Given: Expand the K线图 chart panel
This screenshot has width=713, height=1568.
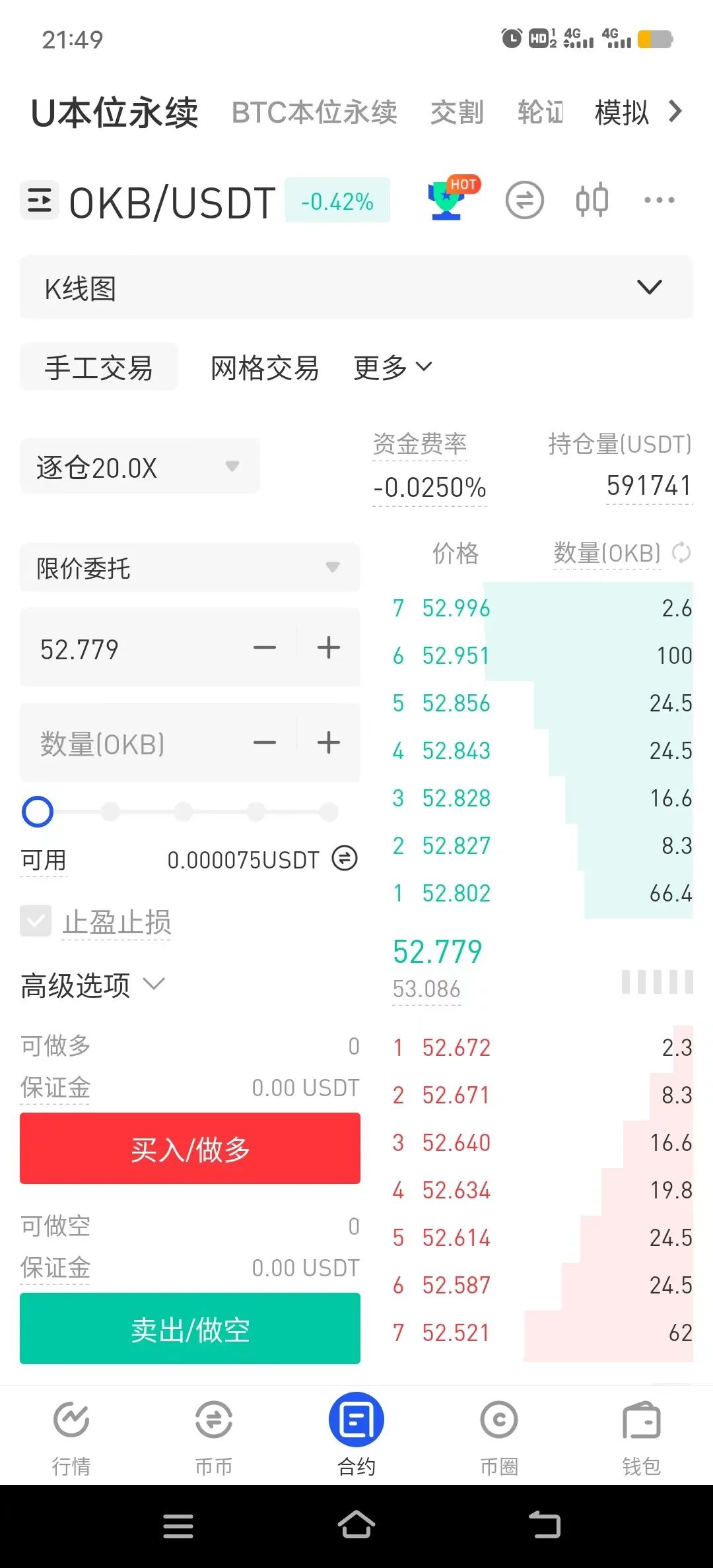Looking at the screenshot, I should point(356,288).
